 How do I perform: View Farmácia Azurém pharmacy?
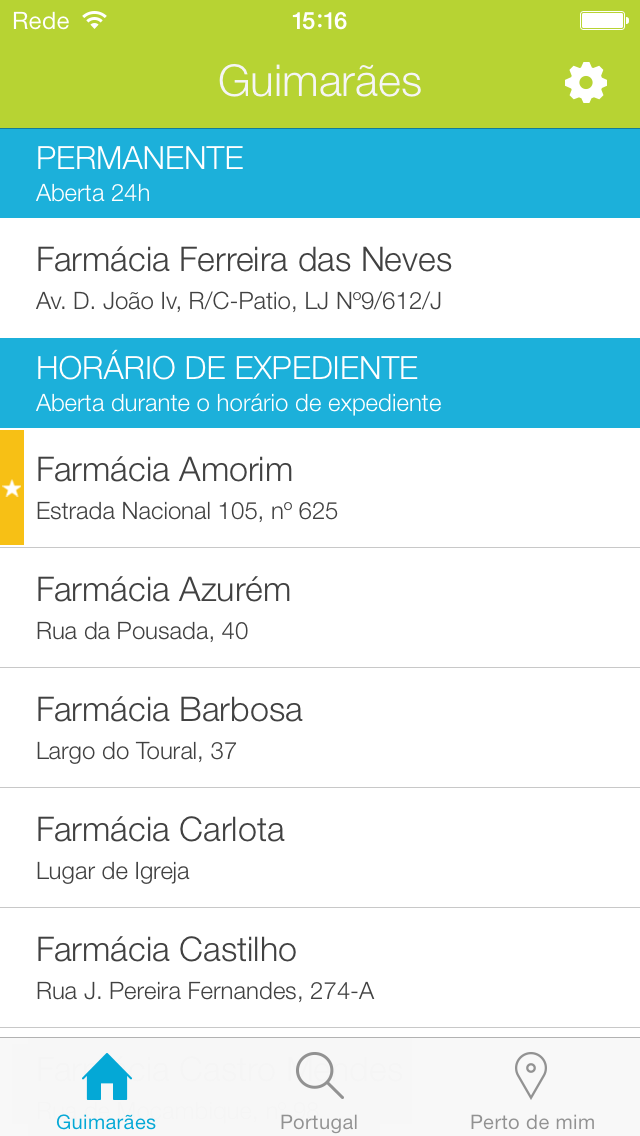pyautogui.click(x=320, y=608)
